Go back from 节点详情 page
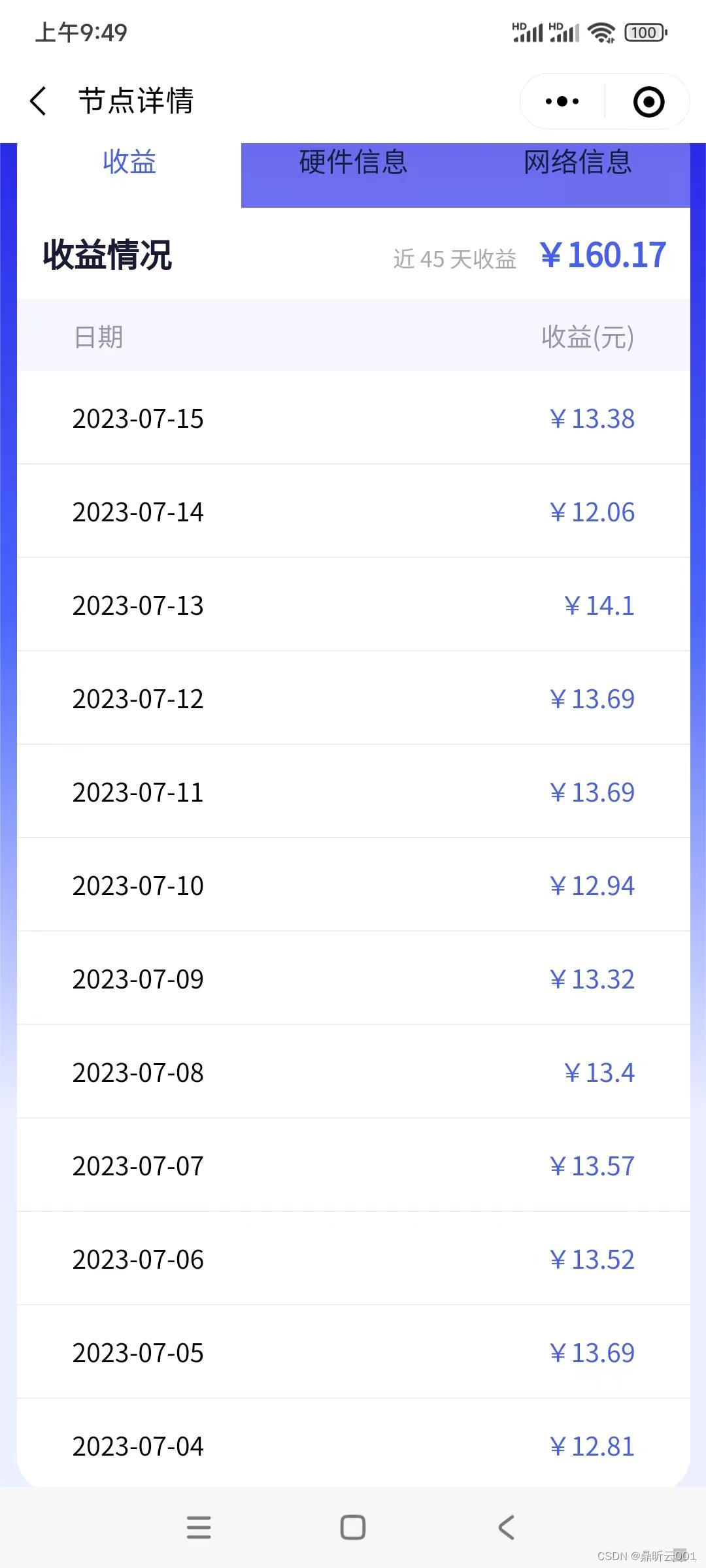This screenshot has height=1568, width=706. tap(39, 101)
